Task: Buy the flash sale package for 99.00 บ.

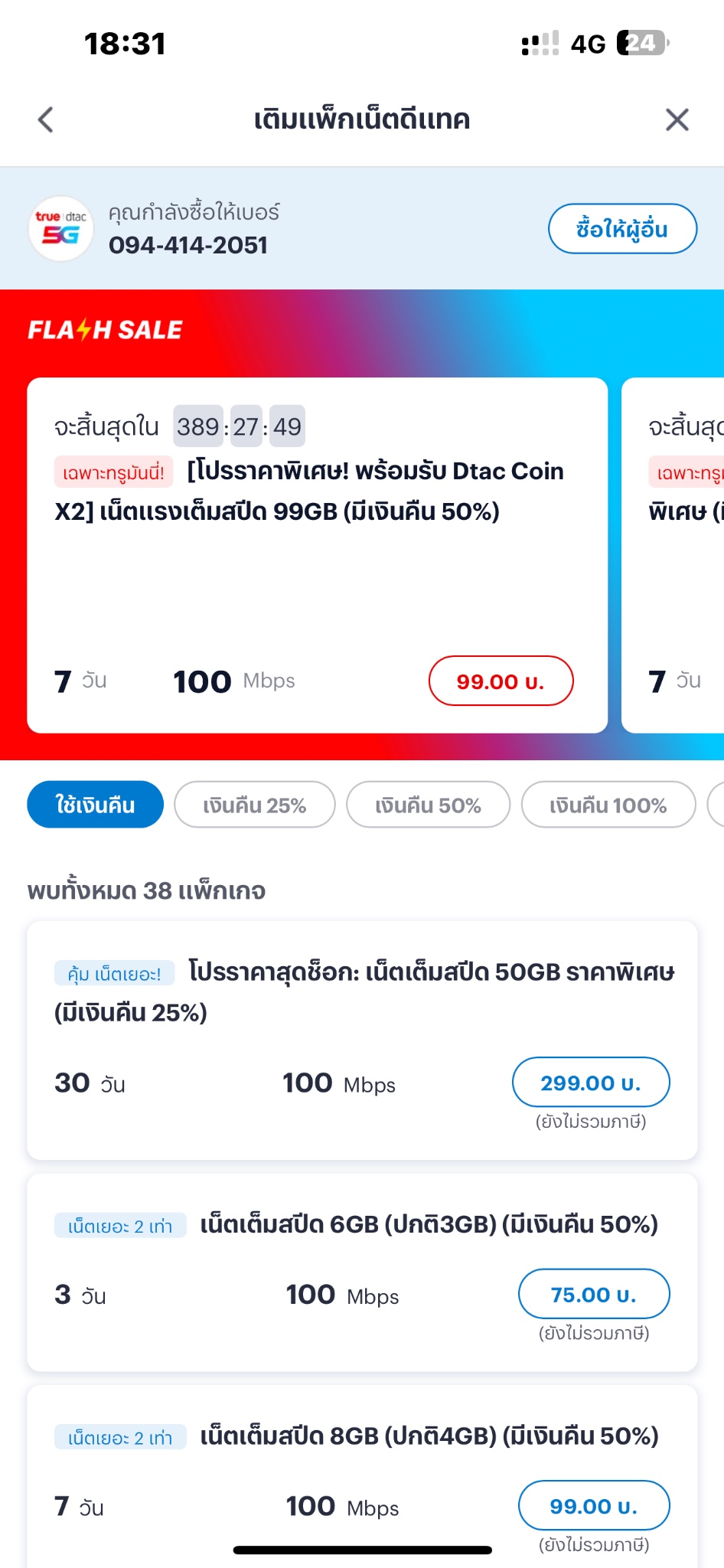Action: coord(501,681)
